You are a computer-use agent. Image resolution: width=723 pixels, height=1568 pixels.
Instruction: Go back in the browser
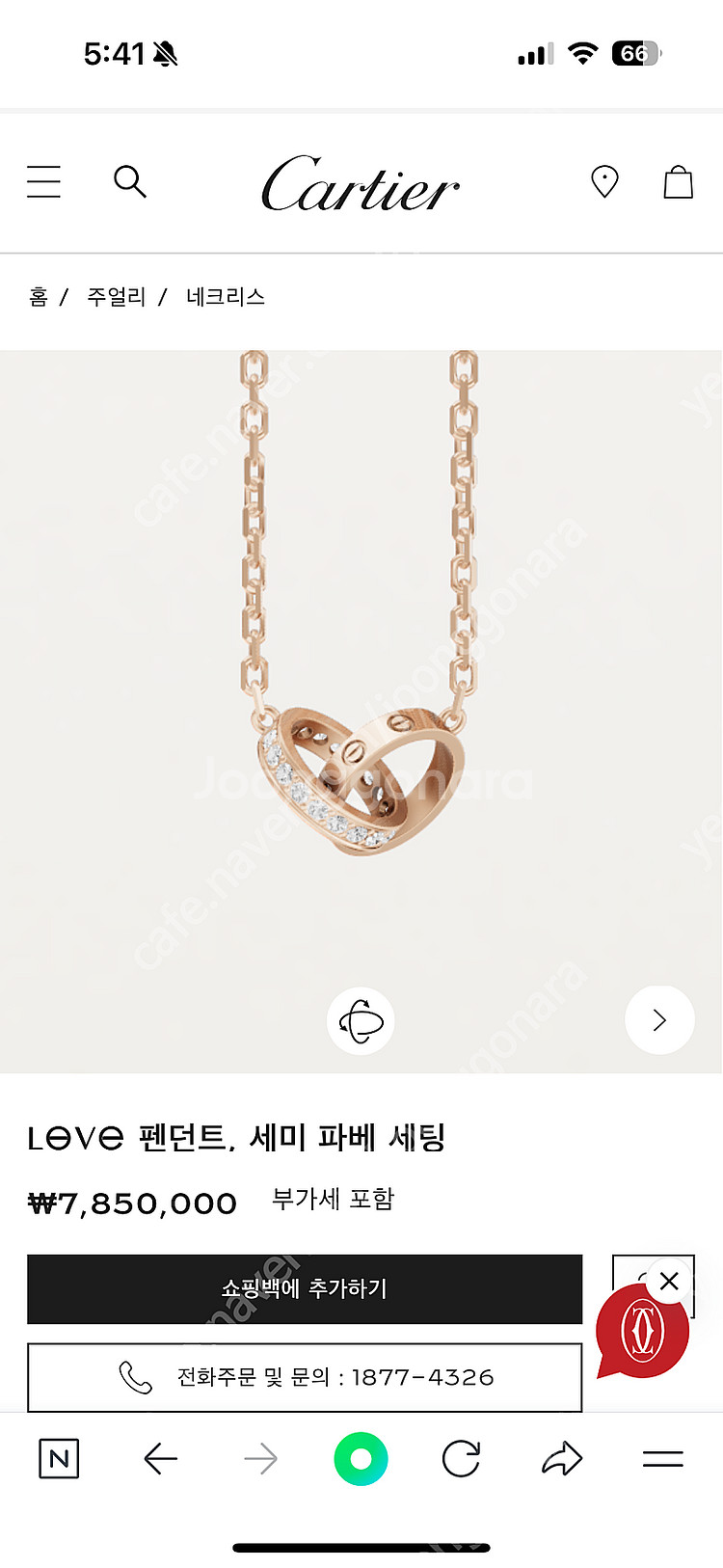160,1458
